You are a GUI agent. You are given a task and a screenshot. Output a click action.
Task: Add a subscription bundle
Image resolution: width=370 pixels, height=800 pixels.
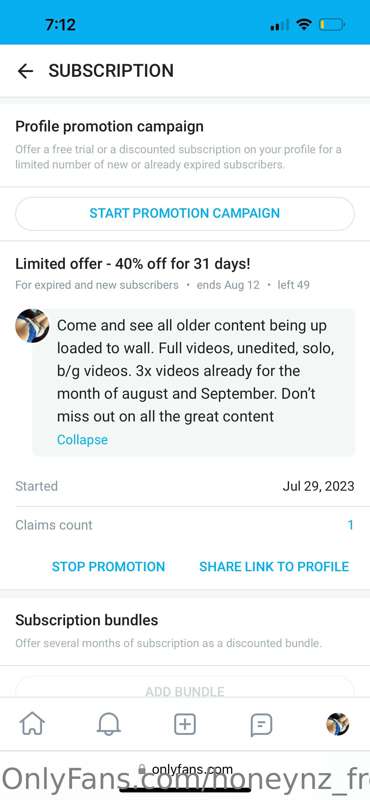[x=185, y=691]
